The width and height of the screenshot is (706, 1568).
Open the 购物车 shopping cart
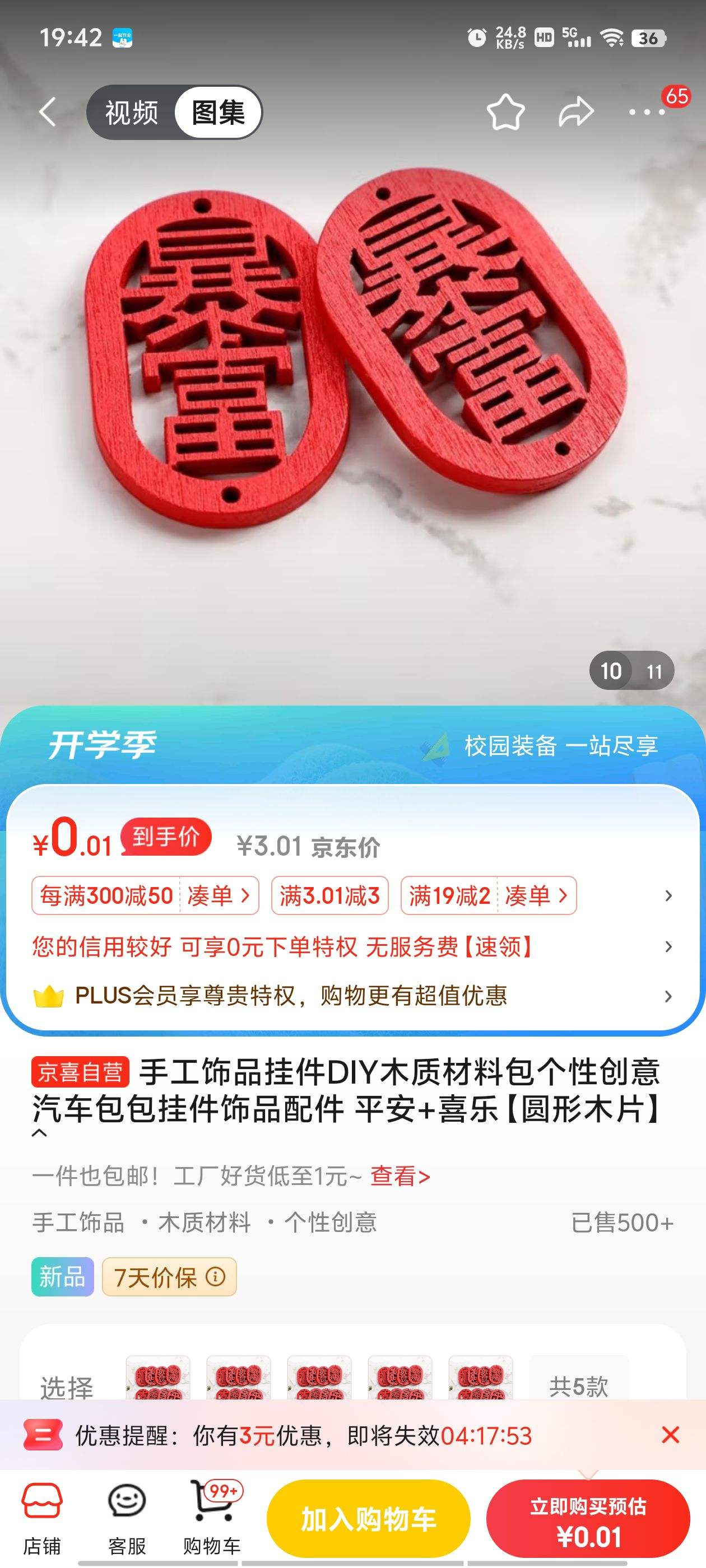[x=212, y=1517]
